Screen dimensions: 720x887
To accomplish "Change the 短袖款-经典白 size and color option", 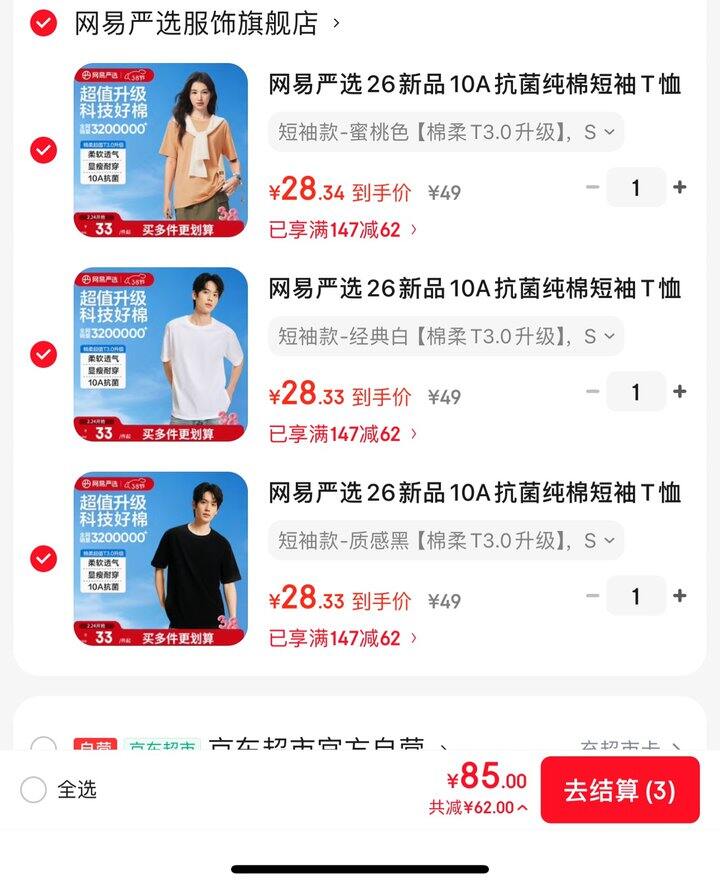I will point(445,336).
